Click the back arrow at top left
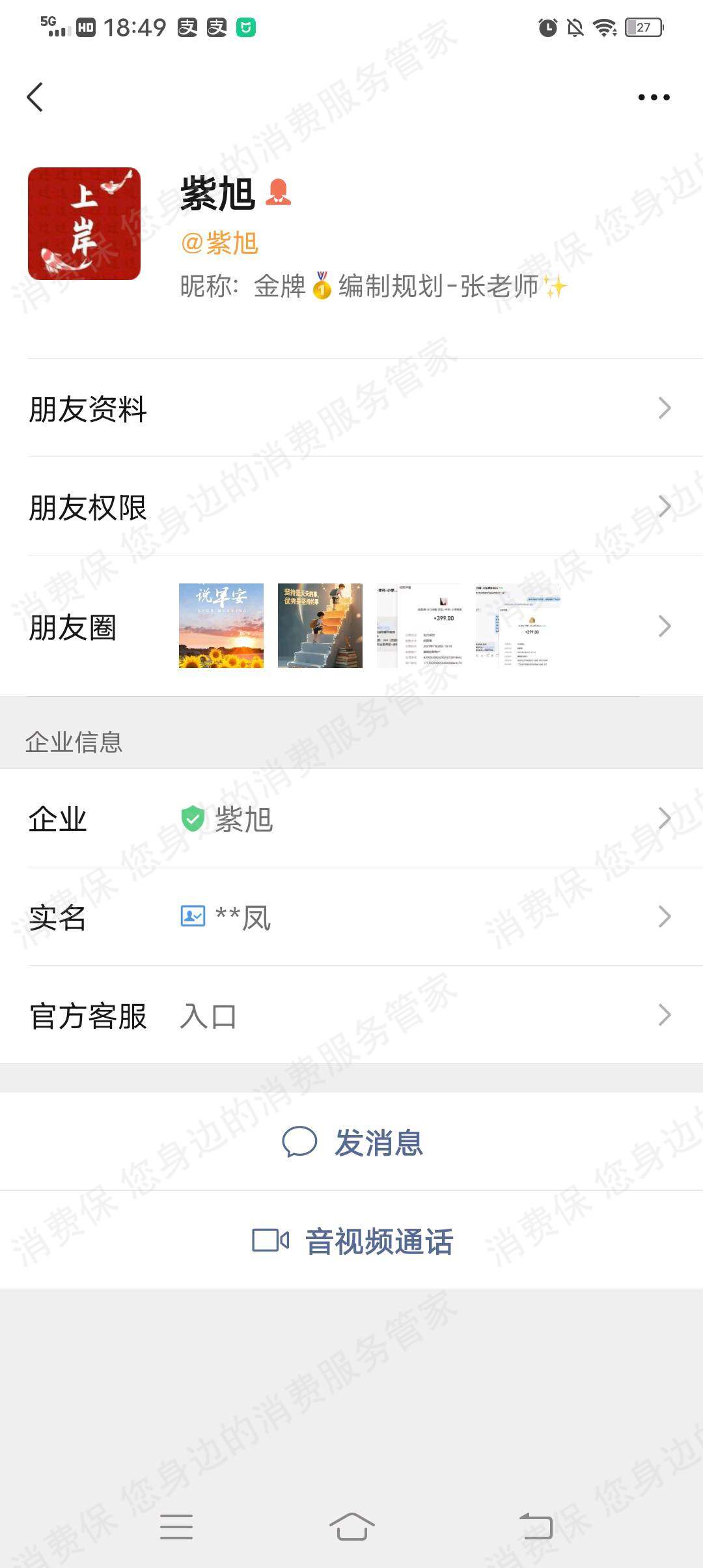This screenshot has width=703, height=1568. tap(34, 96)
